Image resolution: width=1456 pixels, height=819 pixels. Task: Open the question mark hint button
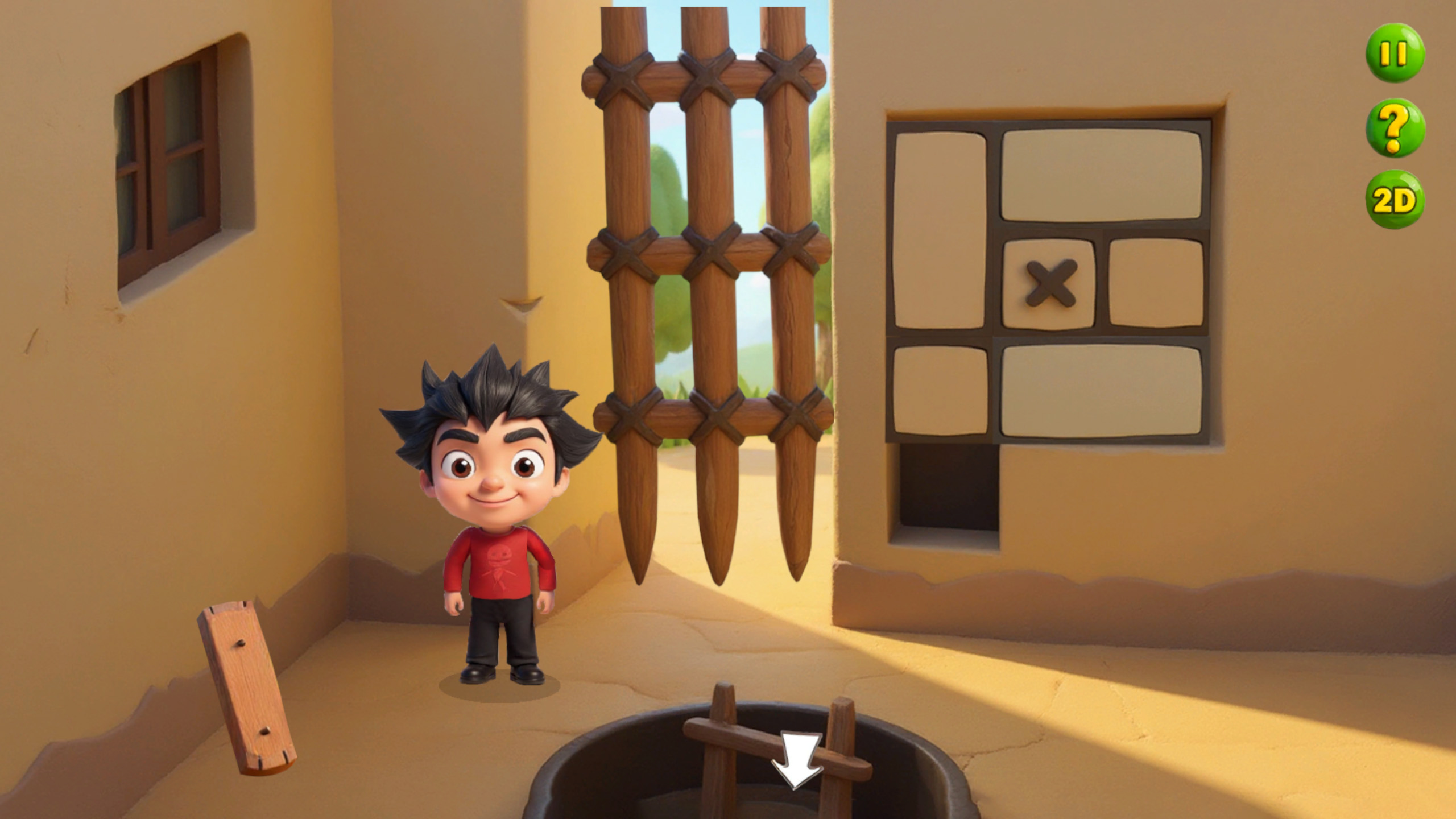(x=1395, y=129)
